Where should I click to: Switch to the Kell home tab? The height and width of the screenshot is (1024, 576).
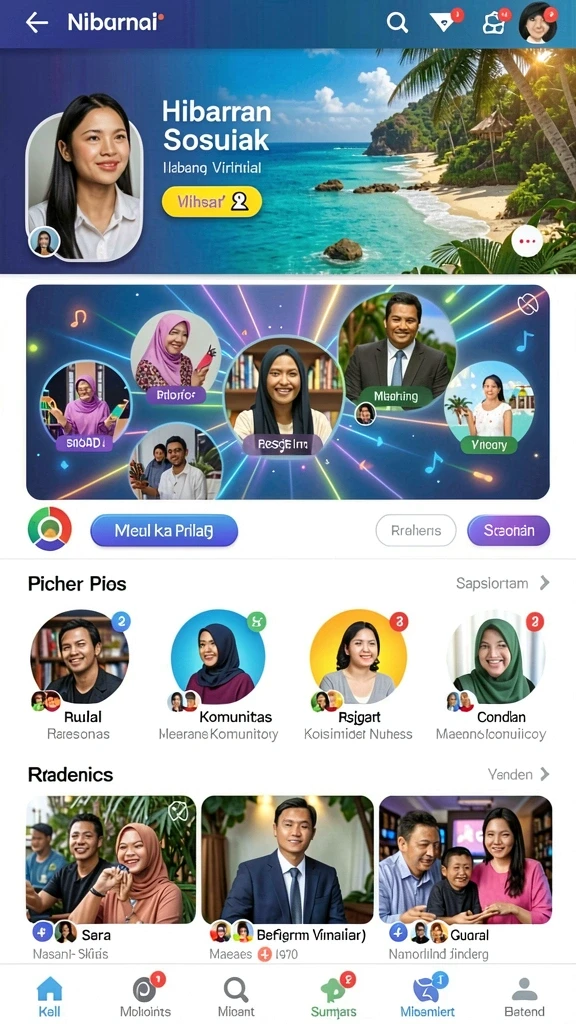click(50, 997)
